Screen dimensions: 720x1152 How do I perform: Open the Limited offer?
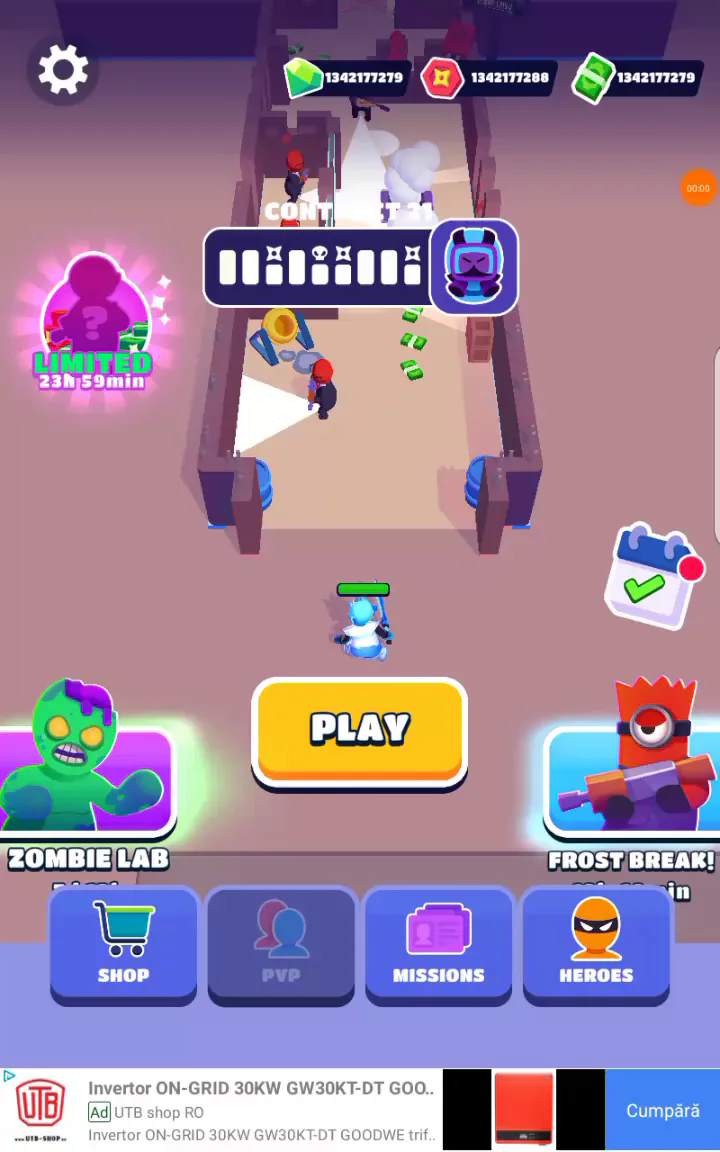tap(93, 322)
